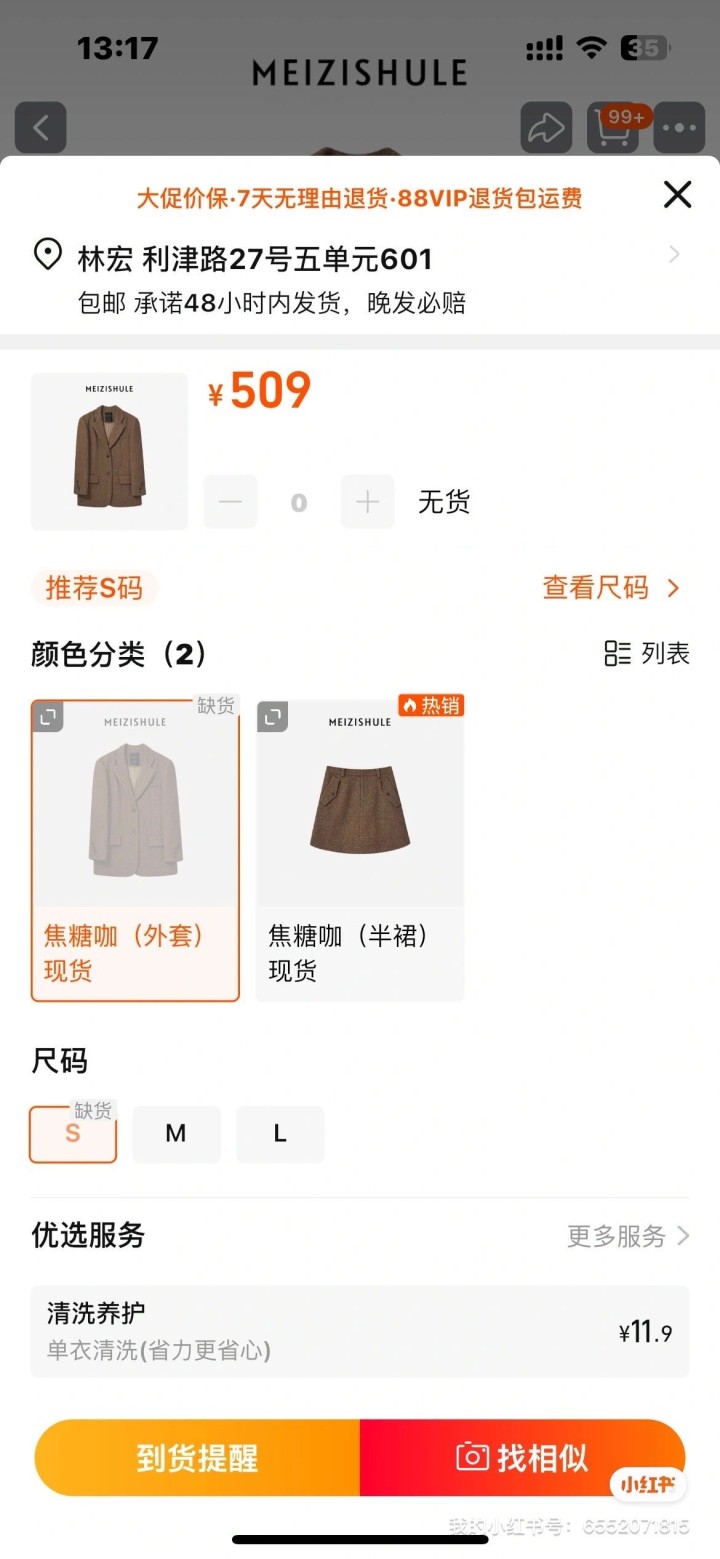Enlarge the product preview image

click(x=109, y=451)
